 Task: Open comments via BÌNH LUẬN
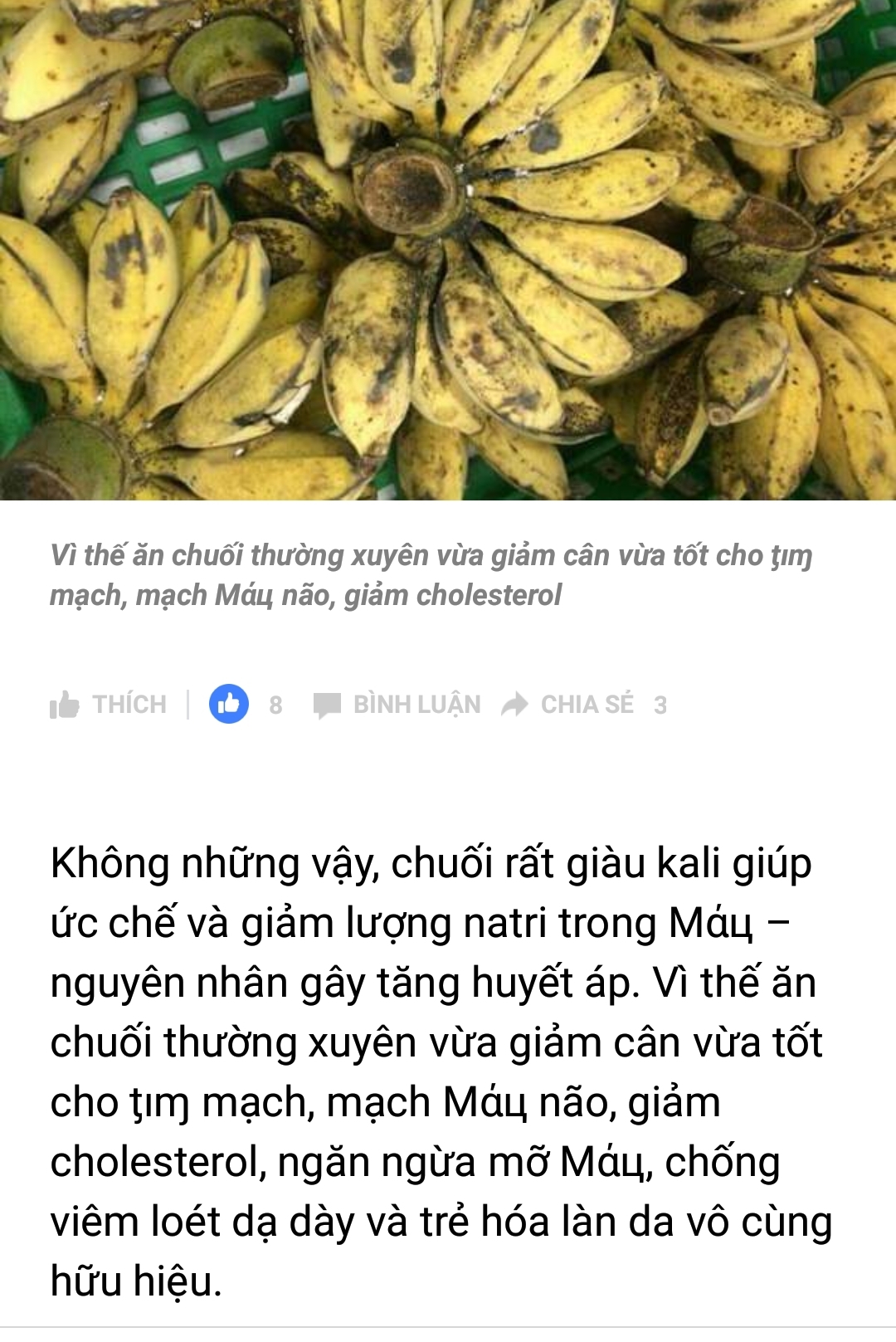[398, 705]
